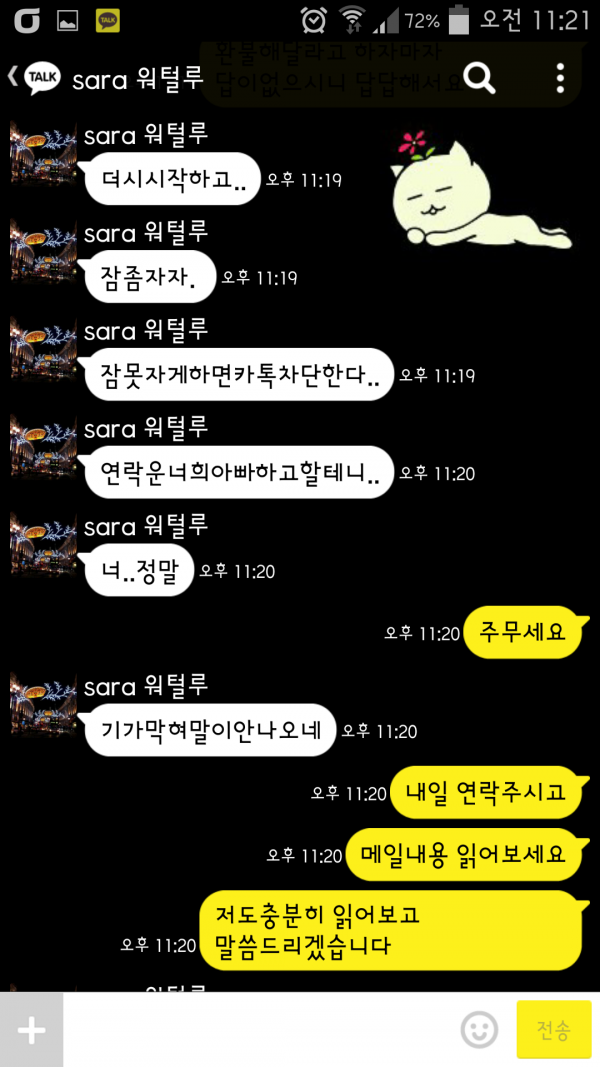Open sara's profile photo beside 기가막혀말이안나오네
The width and height of the screenshot is (600, 1067).
[42, 705]
